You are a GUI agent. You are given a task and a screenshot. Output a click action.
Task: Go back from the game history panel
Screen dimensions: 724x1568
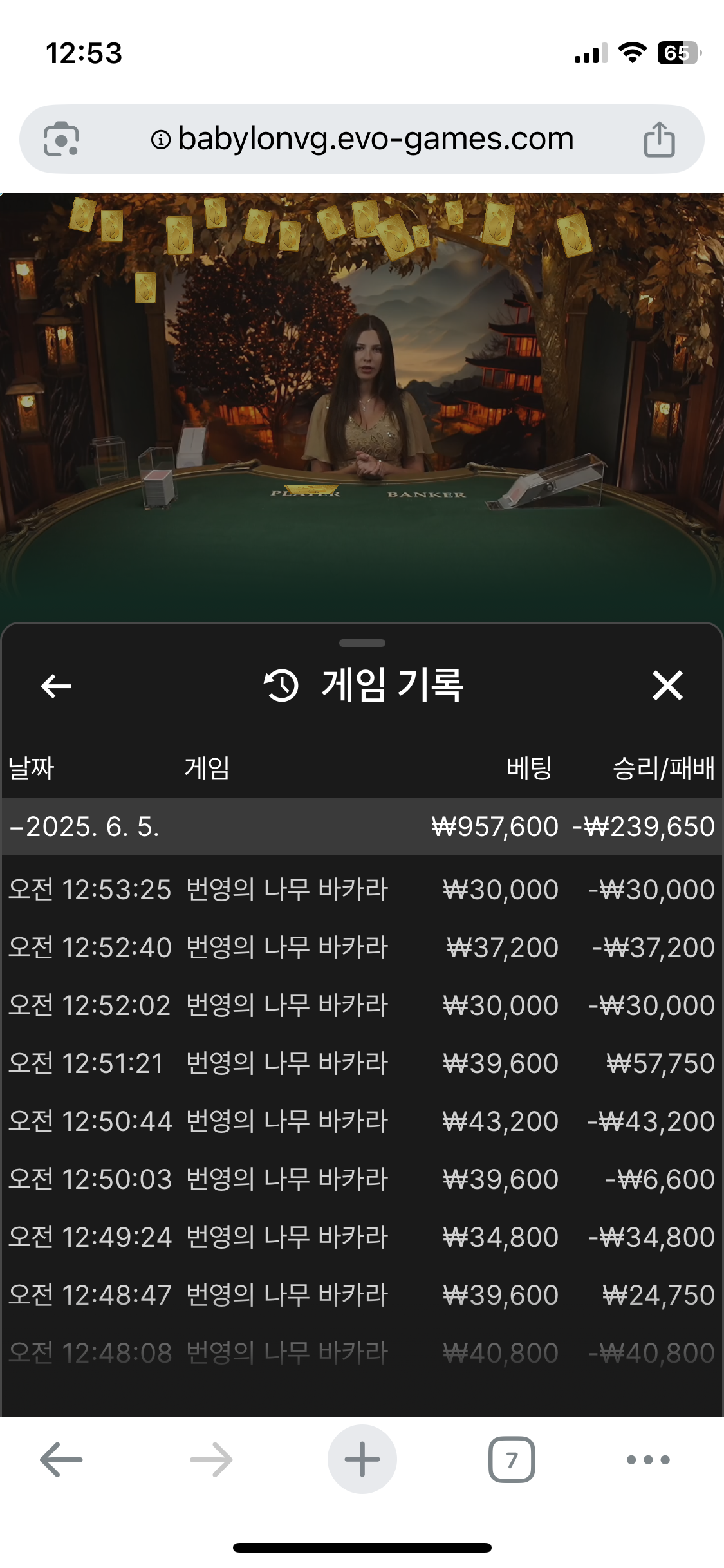coord(56,686)
